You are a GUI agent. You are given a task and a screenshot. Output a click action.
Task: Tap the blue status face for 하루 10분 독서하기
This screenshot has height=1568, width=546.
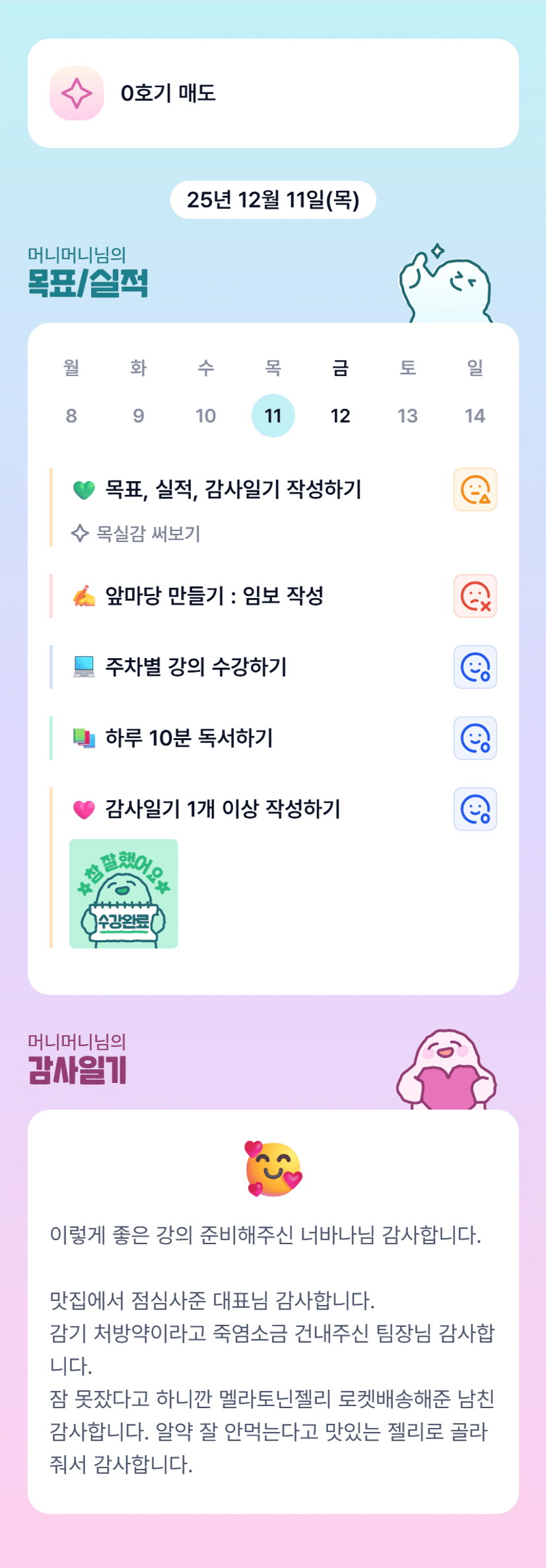475,738
